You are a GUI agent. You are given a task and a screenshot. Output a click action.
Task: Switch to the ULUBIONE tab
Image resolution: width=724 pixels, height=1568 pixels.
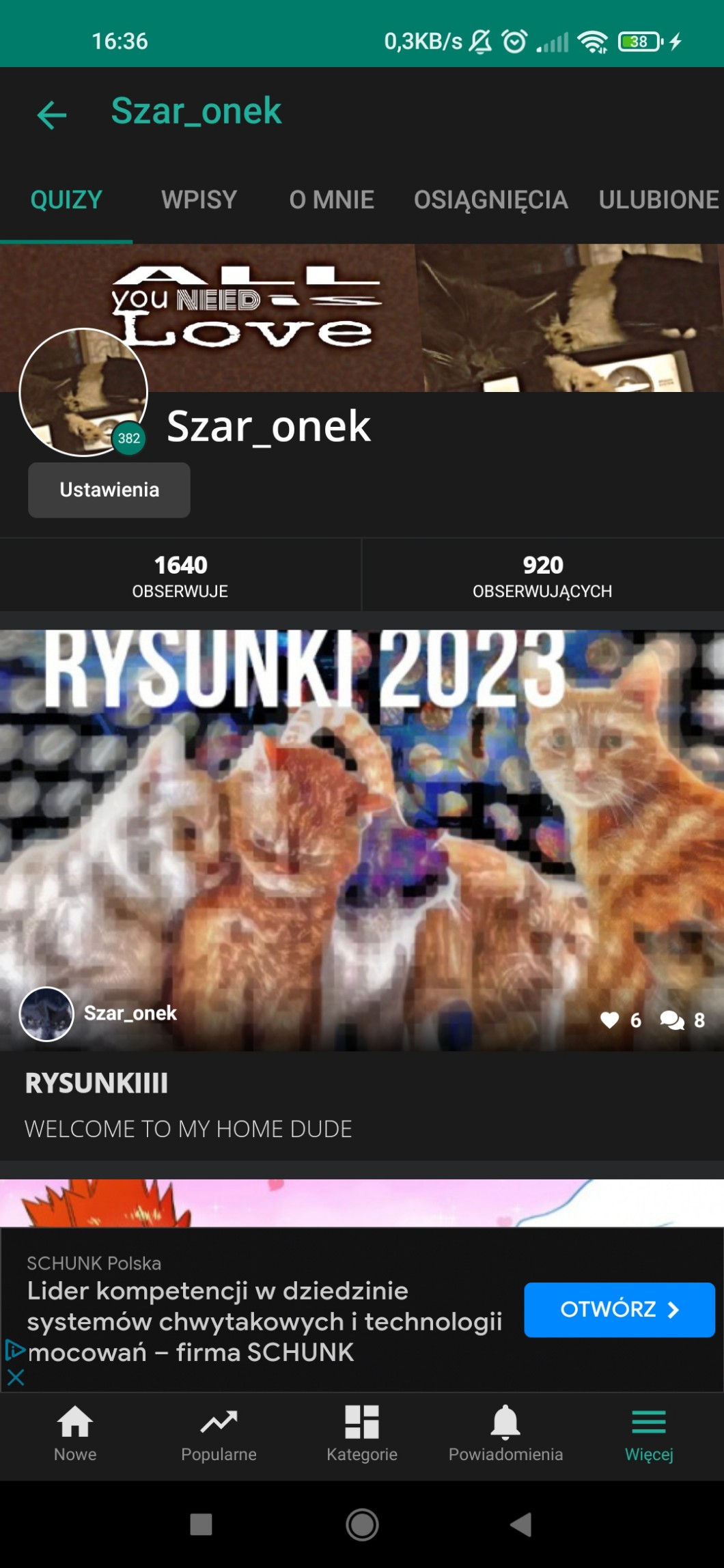pyautogui.click(x=658, y=199)
